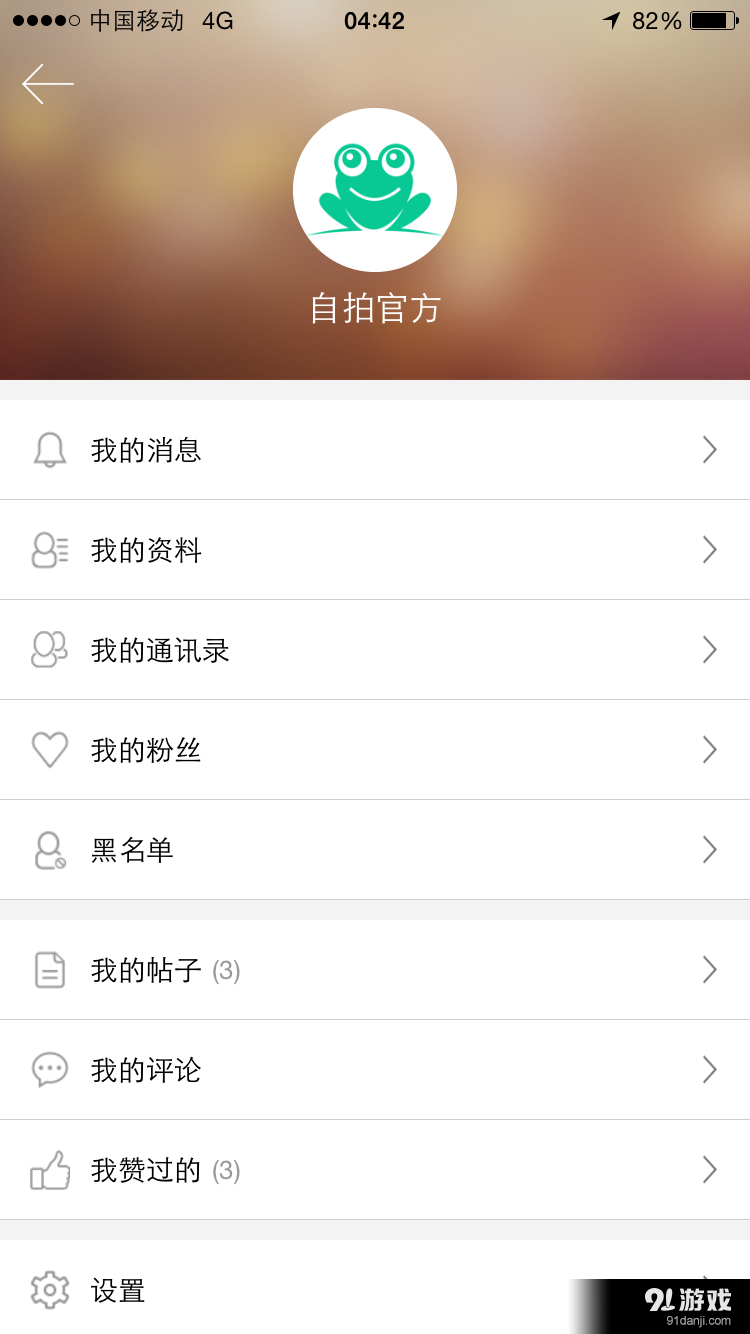Viewport: 750px width, 1334px height.
Task: Tap the username 自拍官方
Action: [x=375, y=309]
